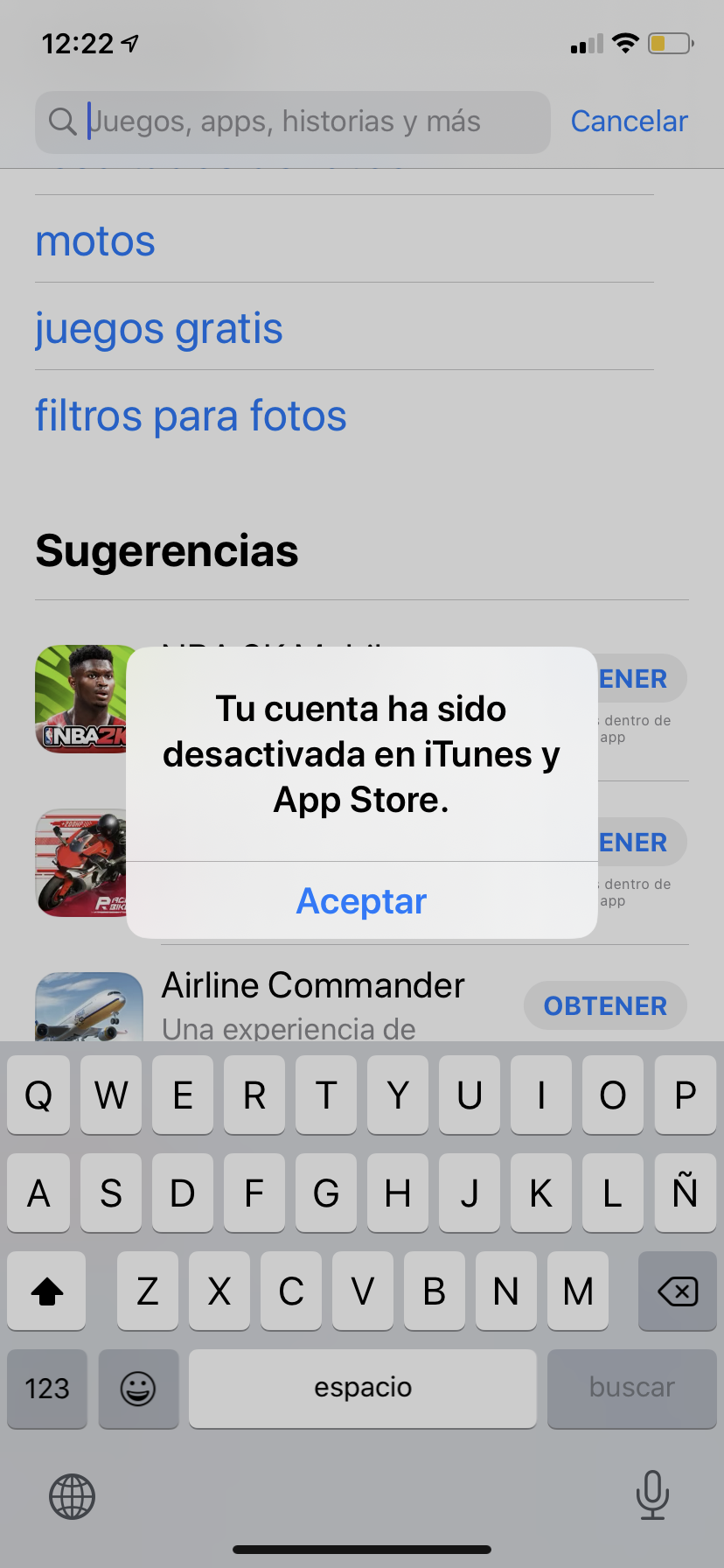This screenshot has height=1568, width=724.
Task: Open the emoji keyboard
Action: [138, 1389]
